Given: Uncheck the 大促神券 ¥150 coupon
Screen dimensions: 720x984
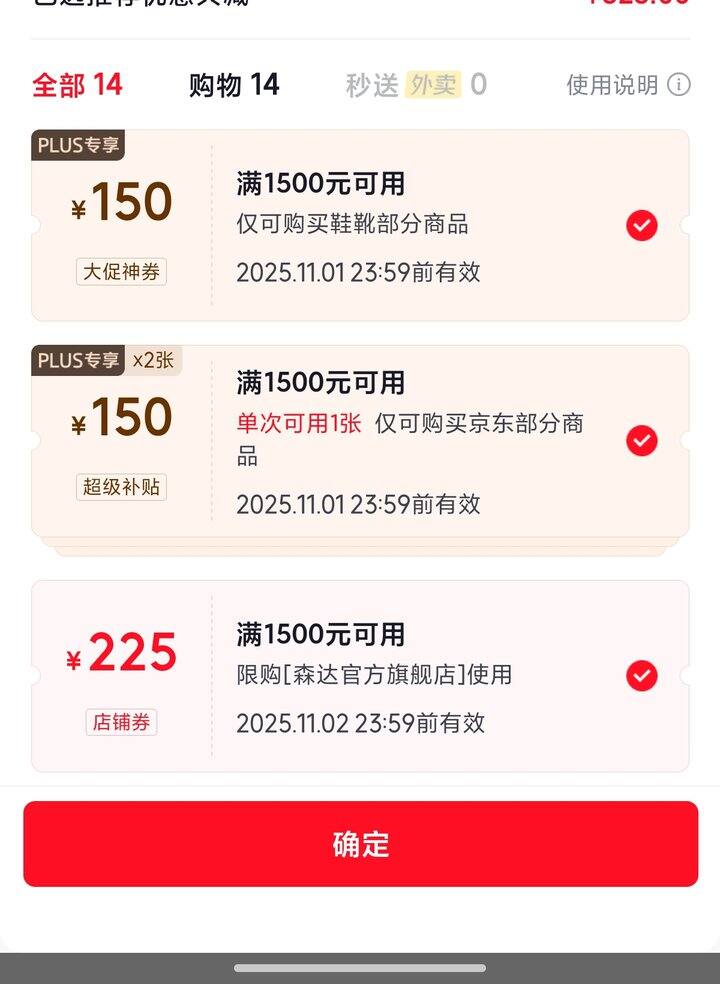Looking at the screenshot, I should [642, 226].
